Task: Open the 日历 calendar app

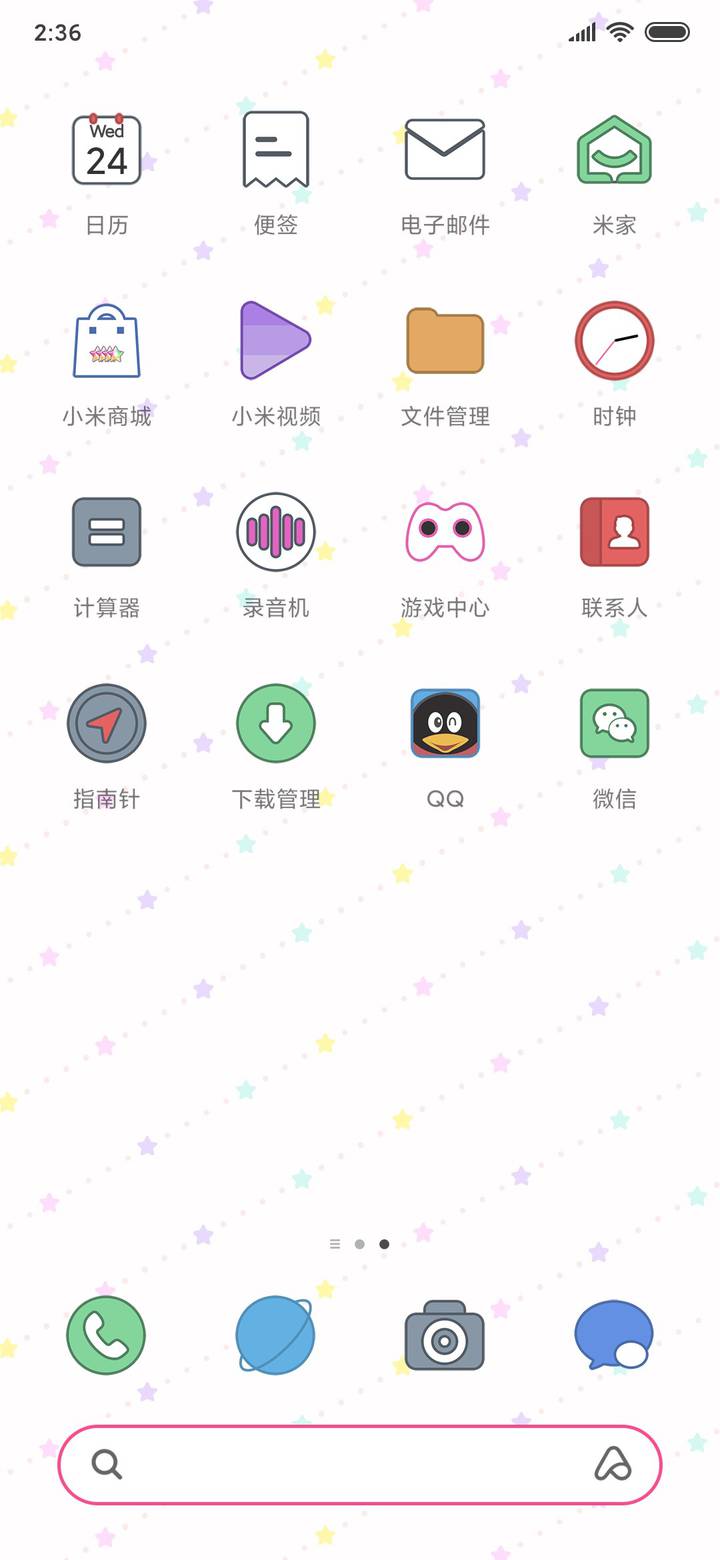Action: pyautogui.click(x=107, y=150)
